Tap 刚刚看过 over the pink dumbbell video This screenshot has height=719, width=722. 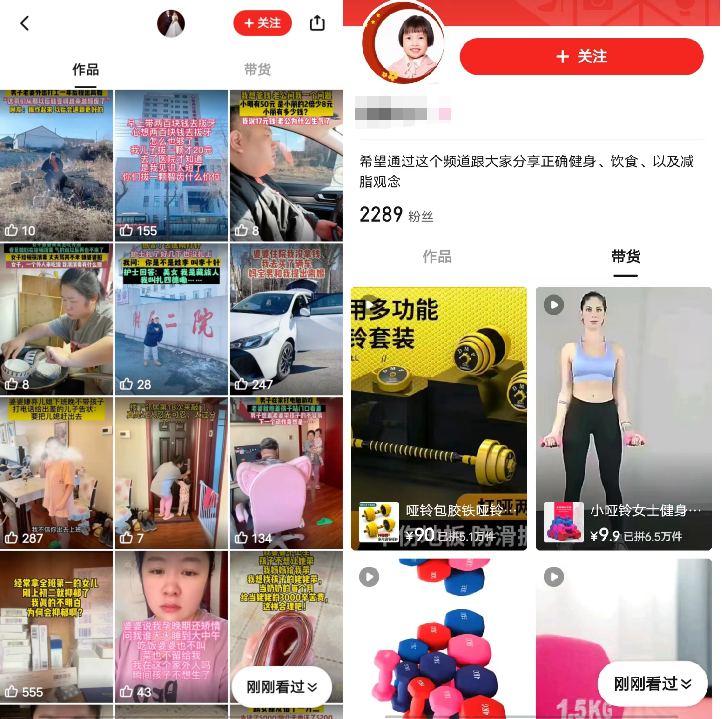click(652, 684)
